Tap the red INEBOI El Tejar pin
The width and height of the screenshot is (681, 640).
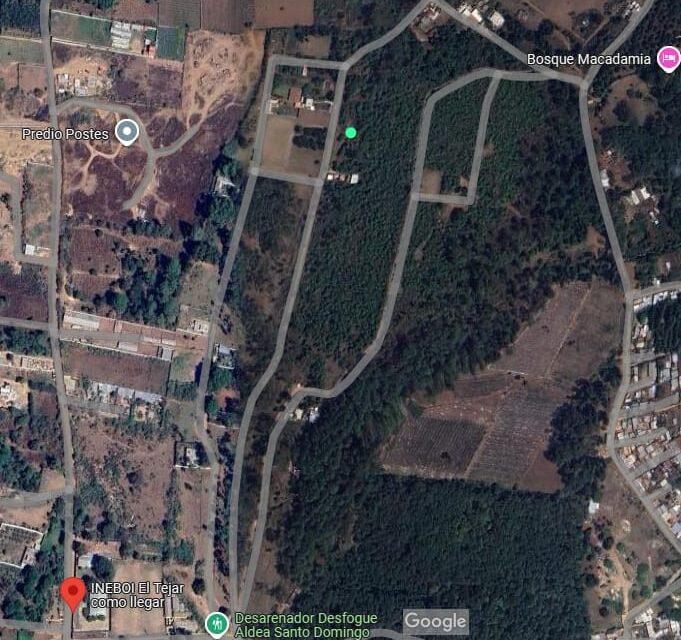73,593
